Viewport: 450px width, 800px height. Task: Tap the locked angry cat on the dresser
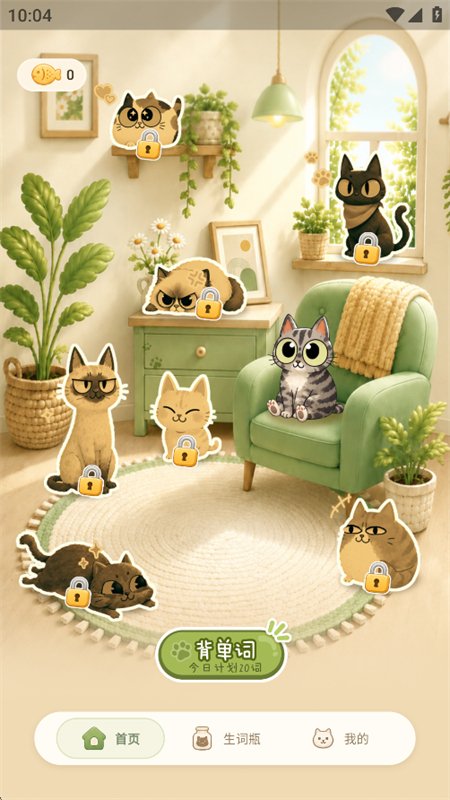tap(195, 289)
